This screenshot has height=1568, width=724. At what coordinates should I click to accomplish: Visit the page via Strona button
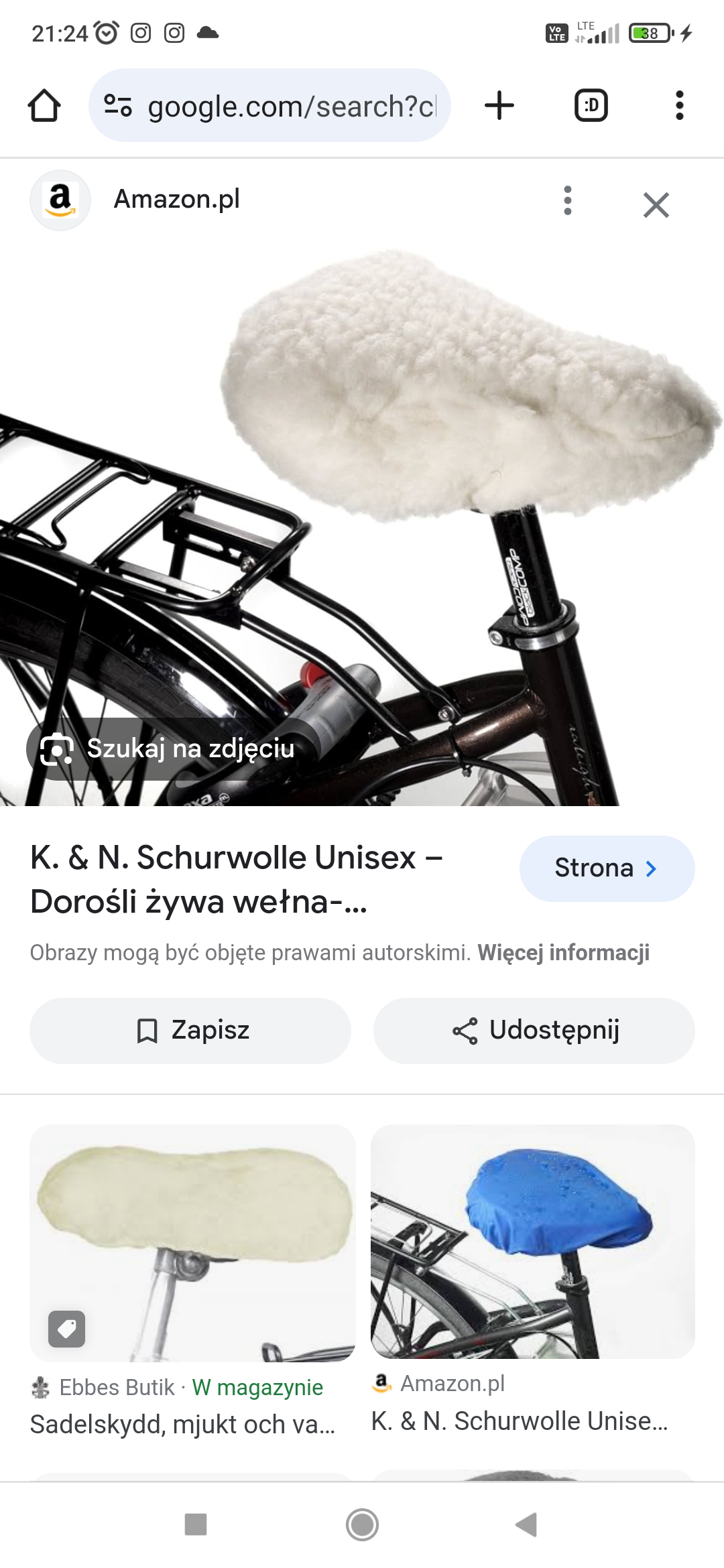(x=607, y=868)
